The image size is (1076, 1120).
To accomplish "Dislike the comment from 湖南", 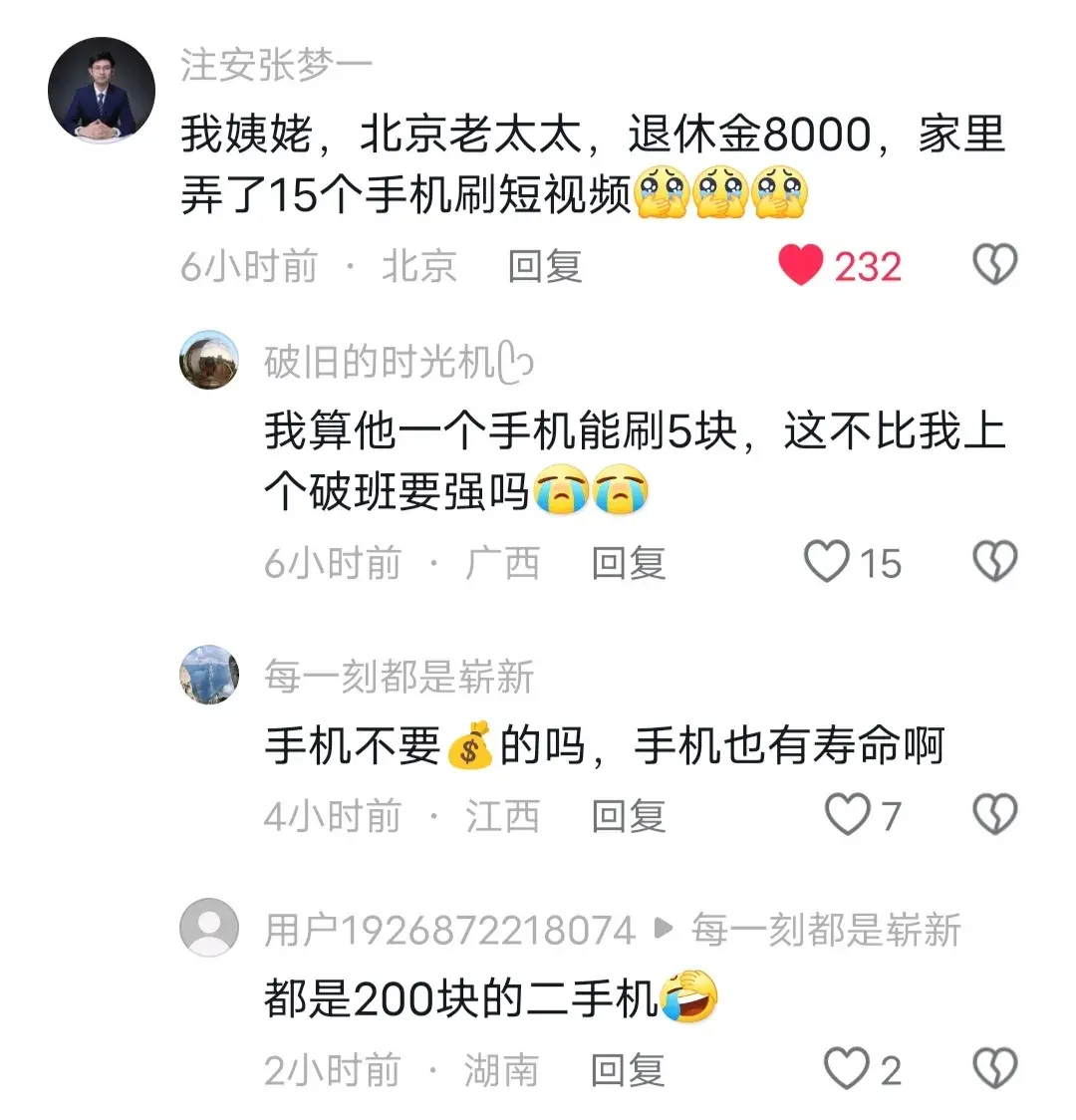I will pos(994,1069).
